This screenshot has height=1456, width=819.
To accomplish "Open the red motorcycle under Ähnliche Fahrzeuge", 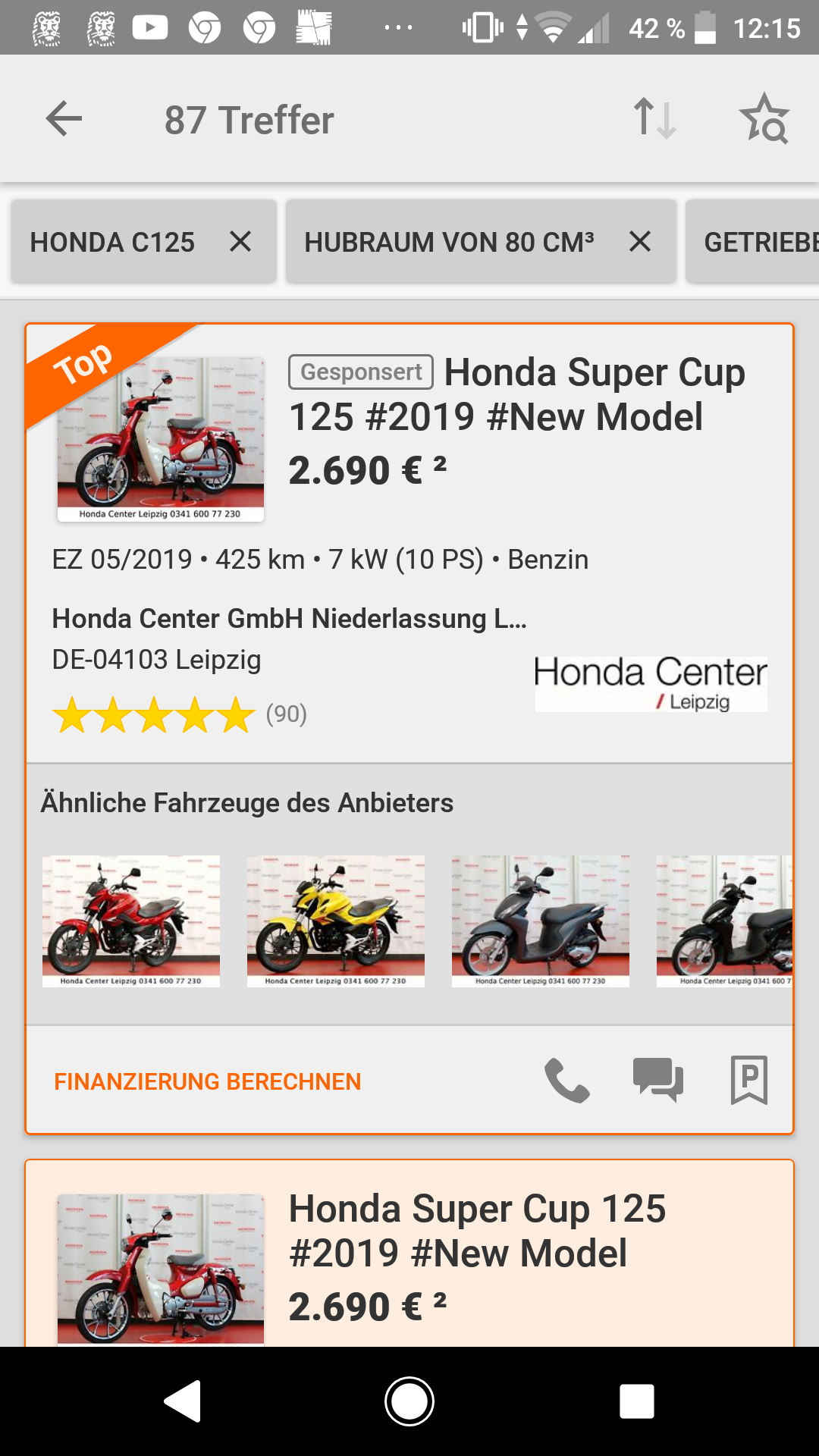I will [x=131, y=921].
